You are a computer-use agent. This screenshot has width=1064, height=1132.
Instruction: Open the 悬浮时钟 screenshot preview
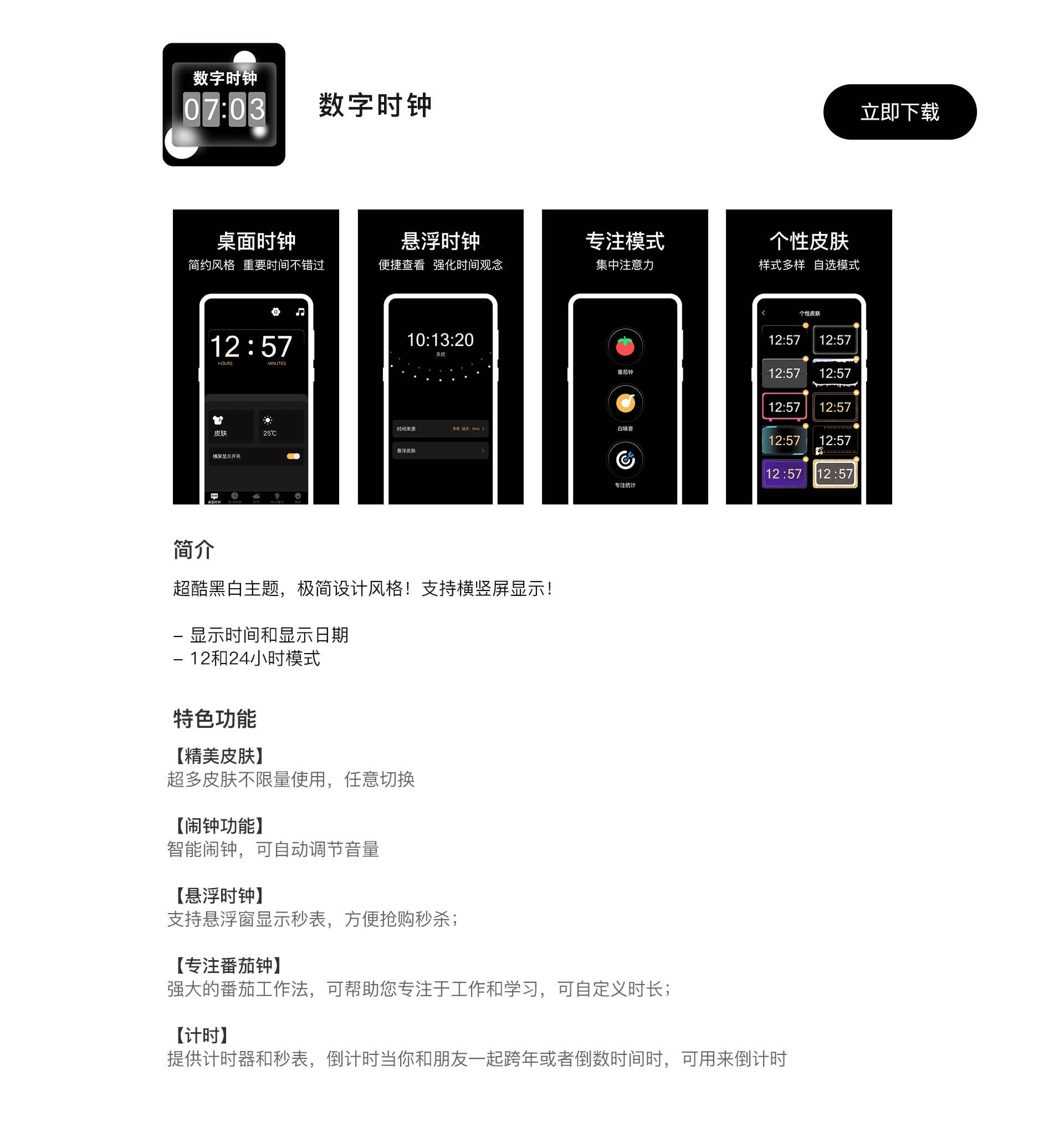440,356
